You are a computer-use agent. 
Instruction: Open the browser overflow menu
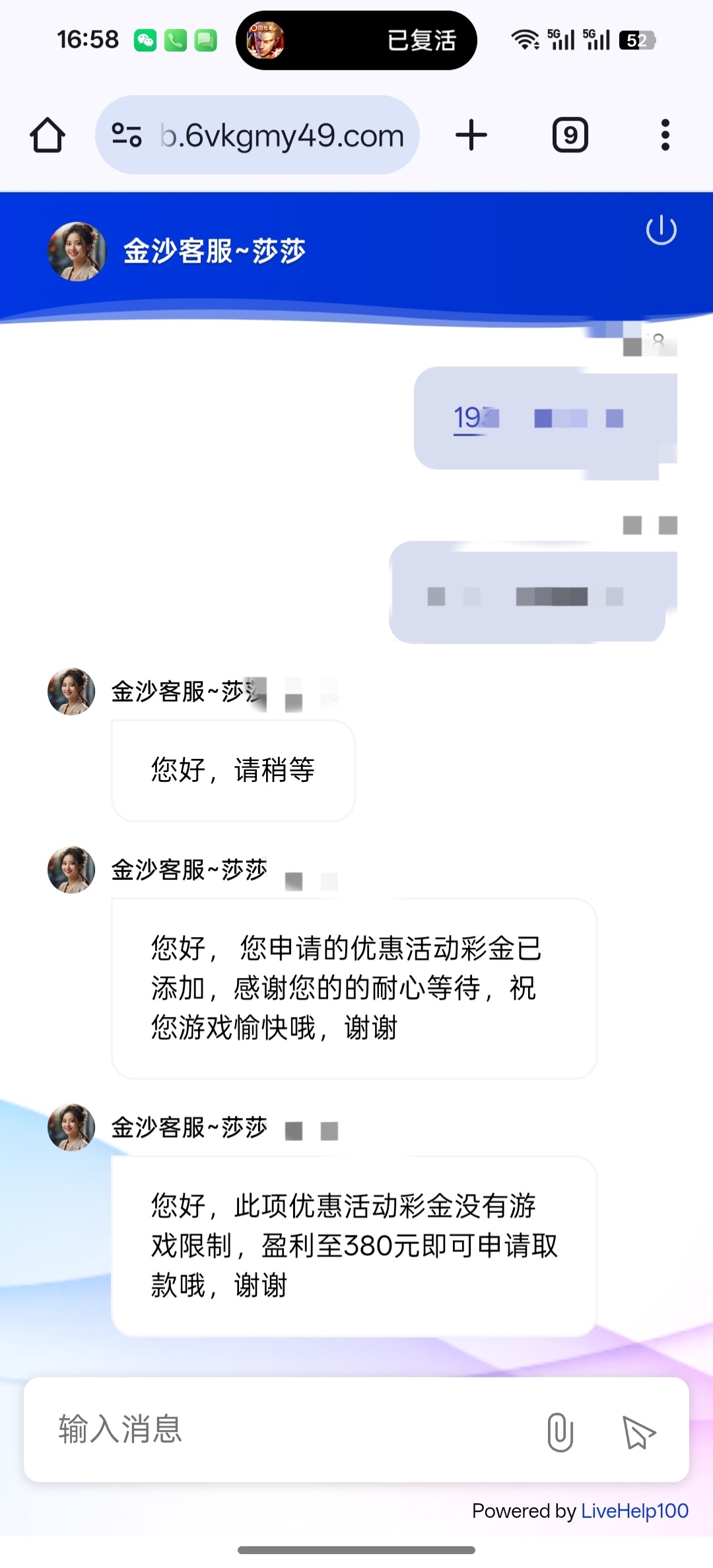665,135
